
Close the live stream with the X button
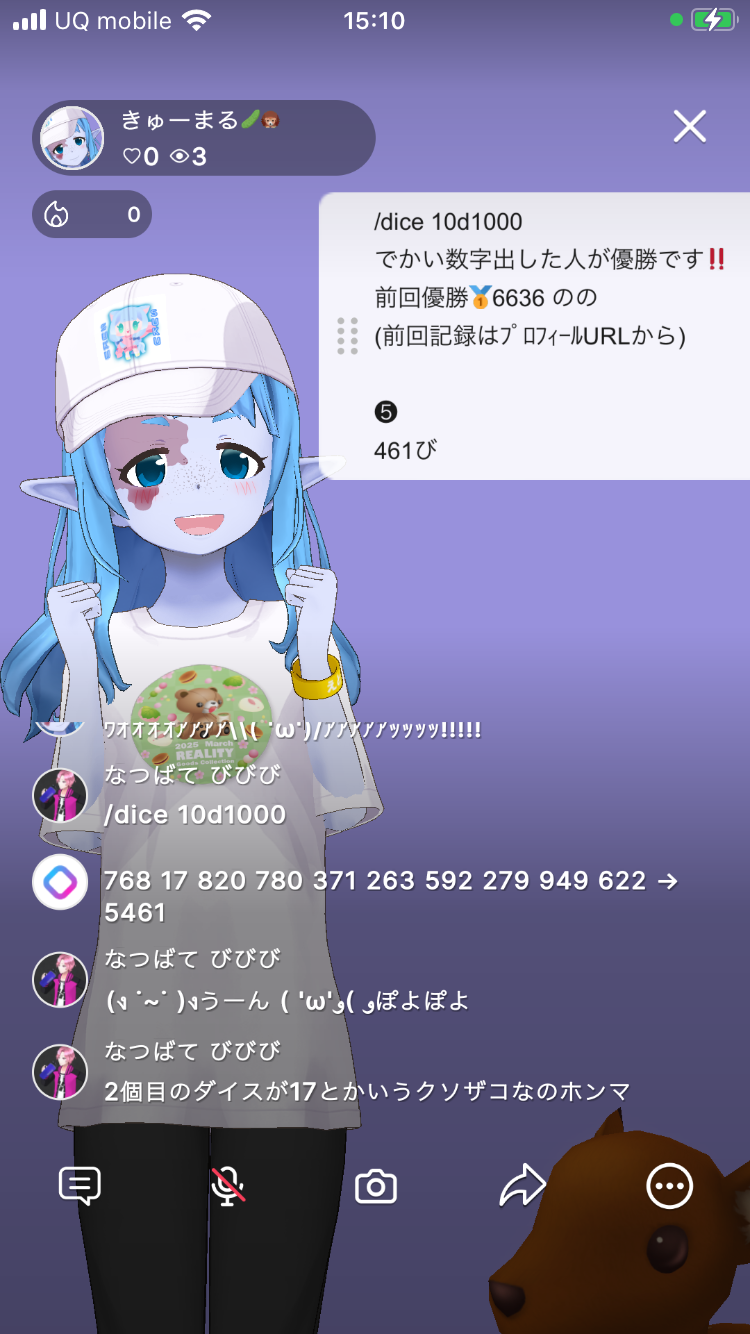(690, 127)
